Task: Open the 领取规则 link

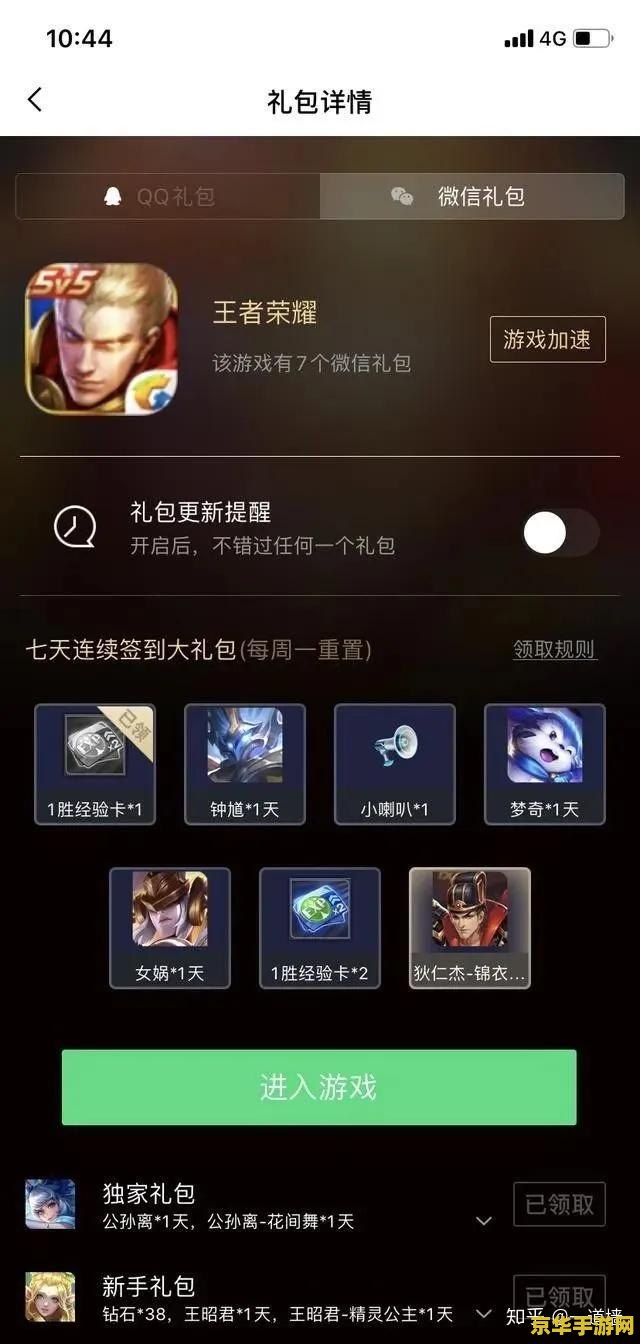Action: [x=554, y=650]
